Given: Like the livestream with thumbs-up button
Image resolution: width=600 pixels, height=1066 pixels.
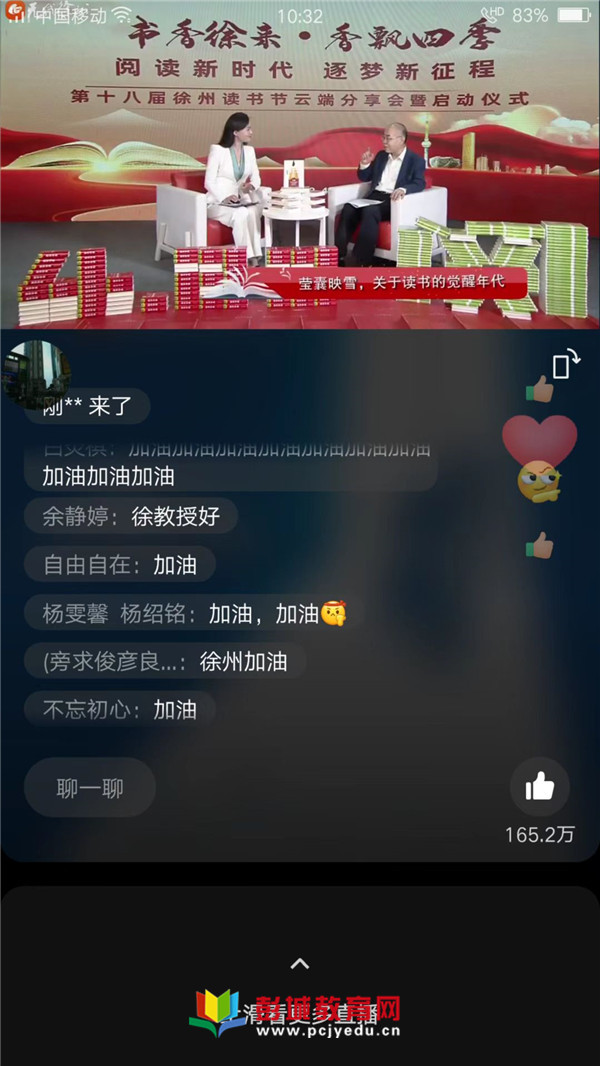Looking at the screenshot, I should click(539, 787).
